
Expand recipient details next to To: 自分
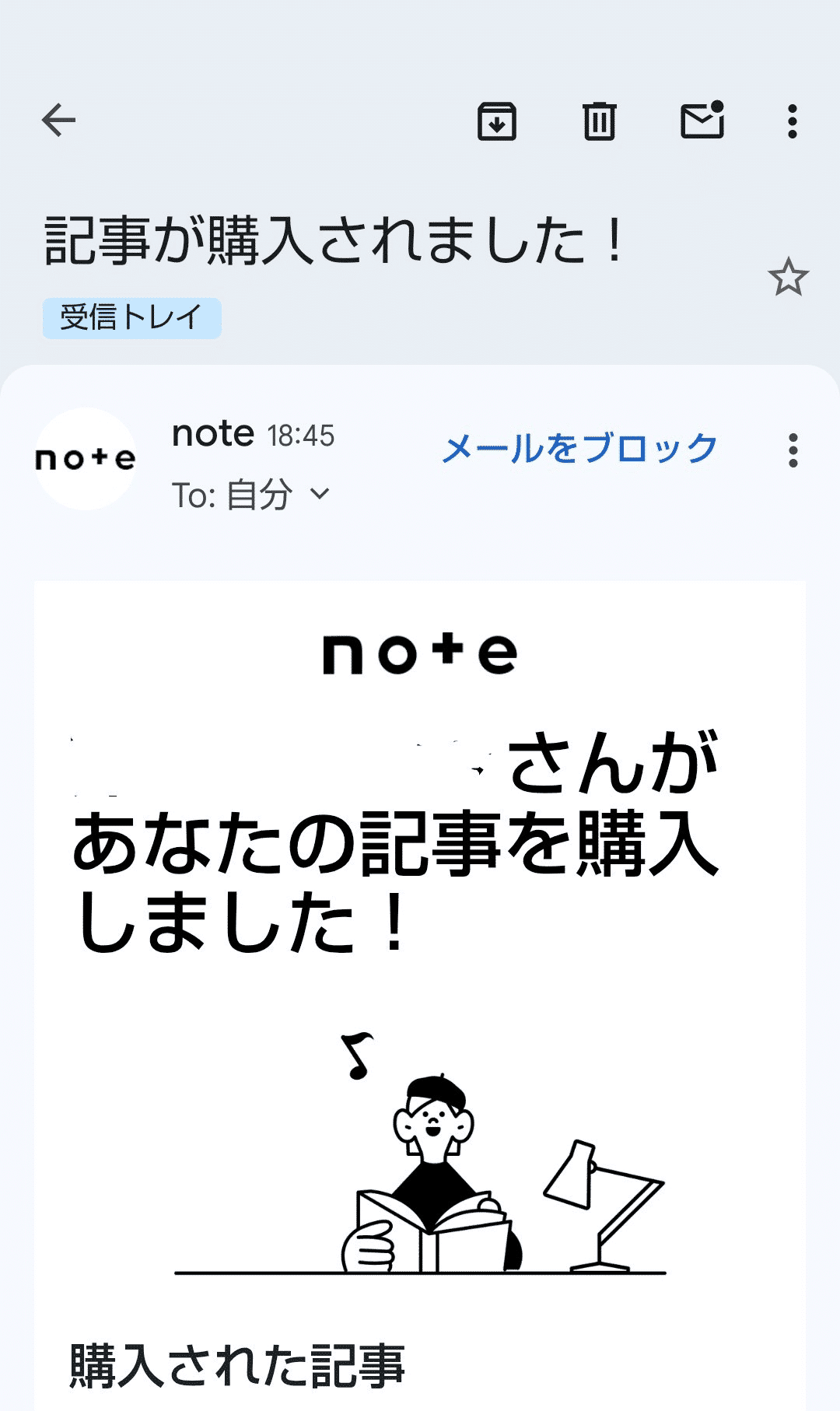(320, 494)
